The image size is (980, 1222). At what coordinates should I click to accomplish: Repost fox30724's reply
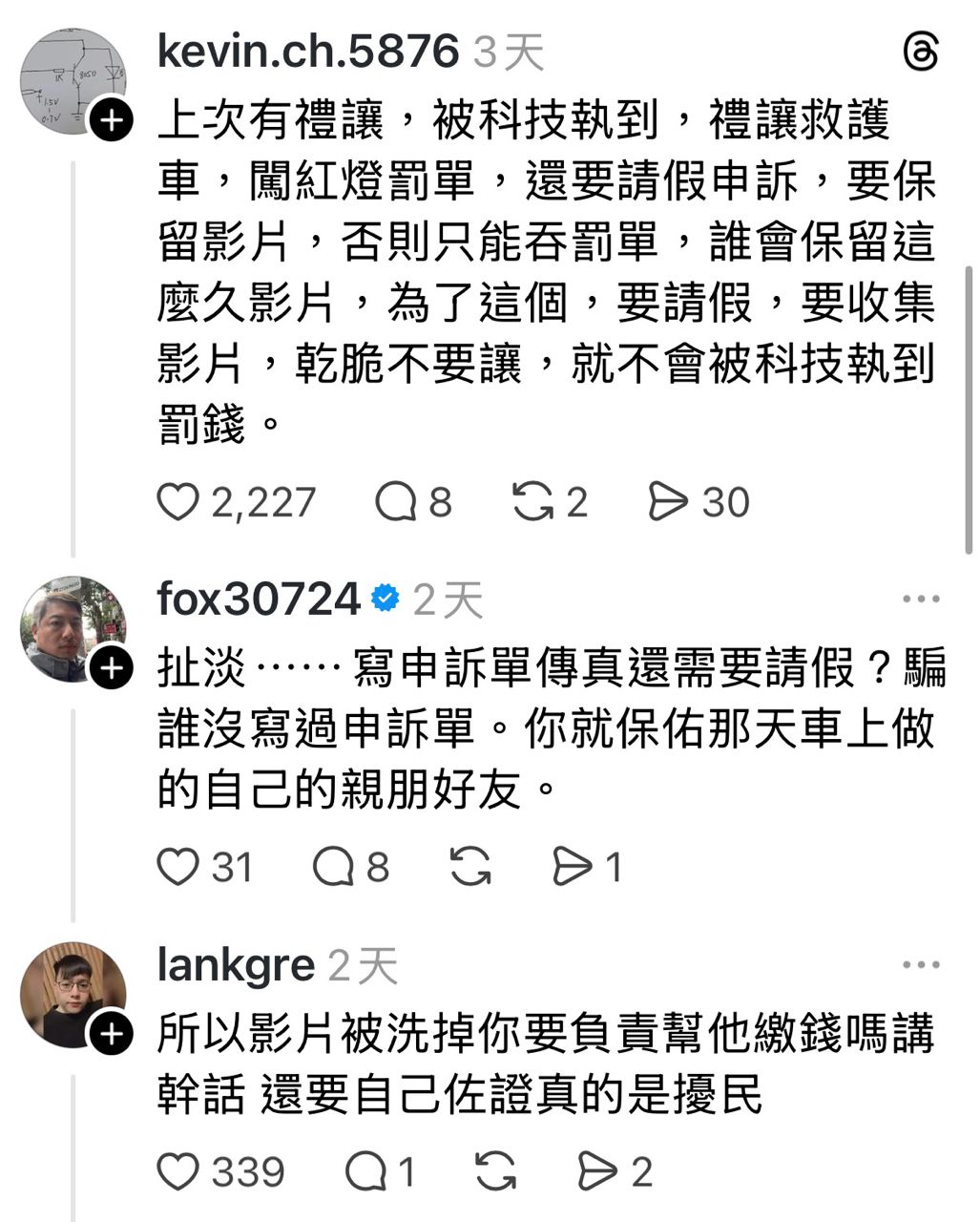(x=470, y=867)
